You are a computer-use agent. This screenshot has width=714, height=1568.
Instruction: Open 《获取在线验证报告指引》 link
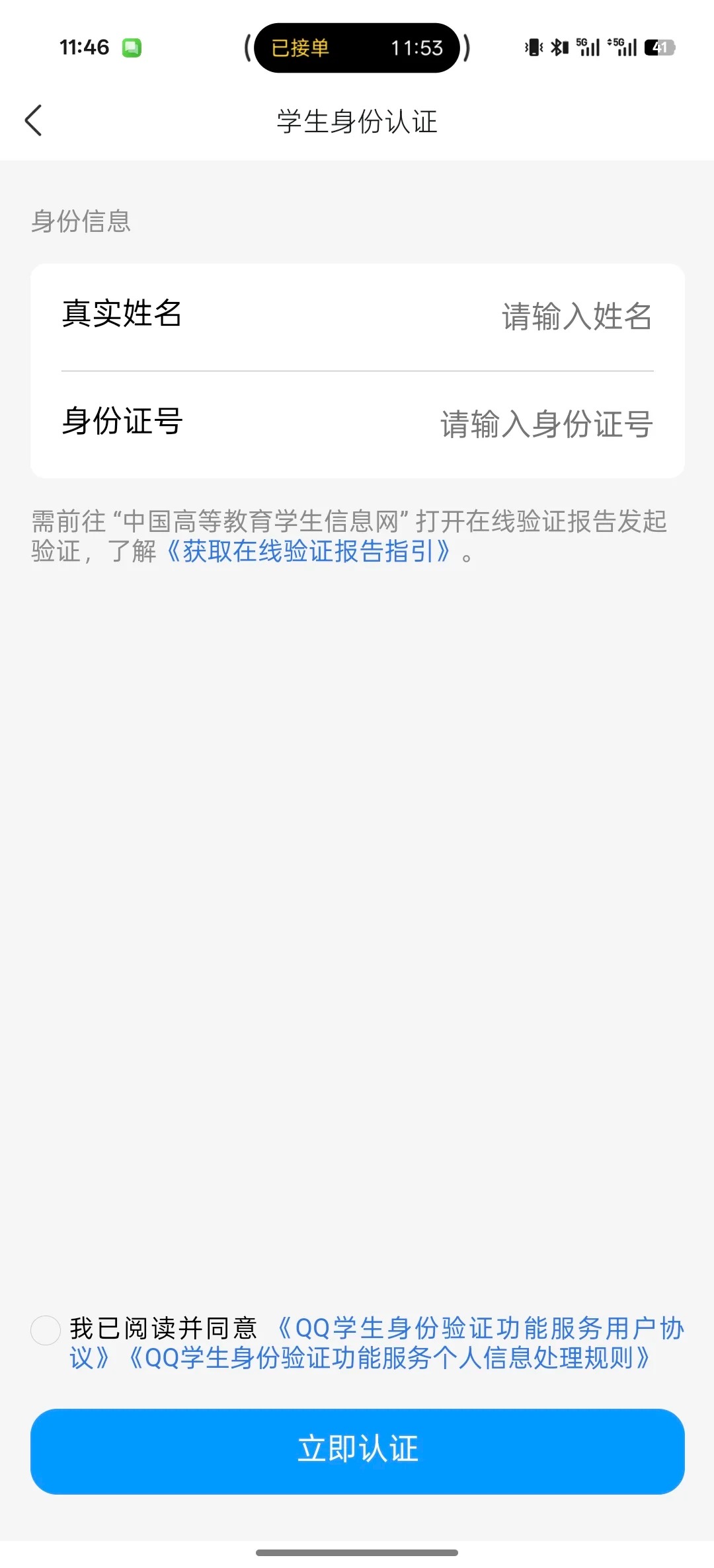click(308, 551)
